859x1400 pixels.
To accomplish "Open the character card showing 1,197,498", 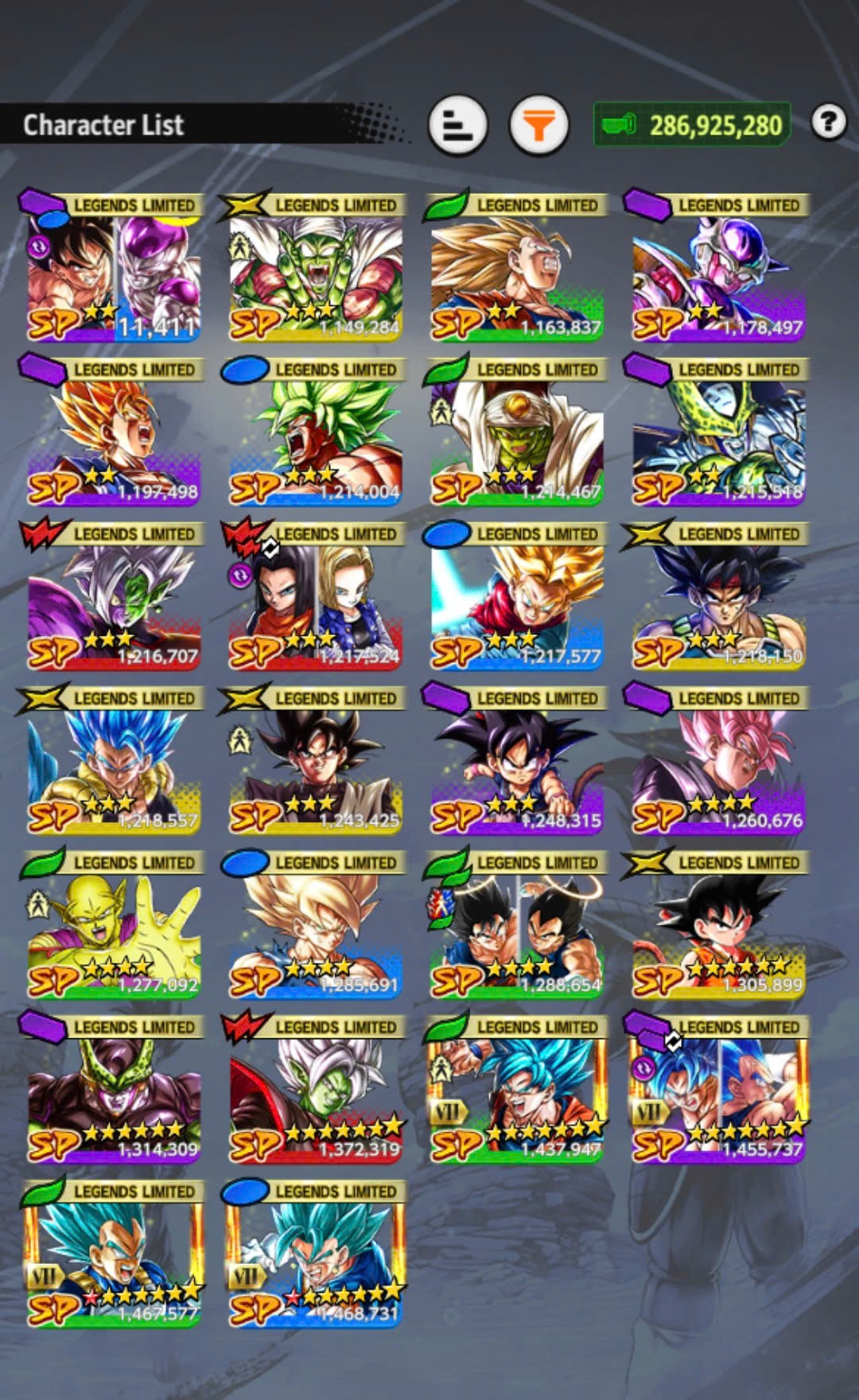I will pos(114,432).
